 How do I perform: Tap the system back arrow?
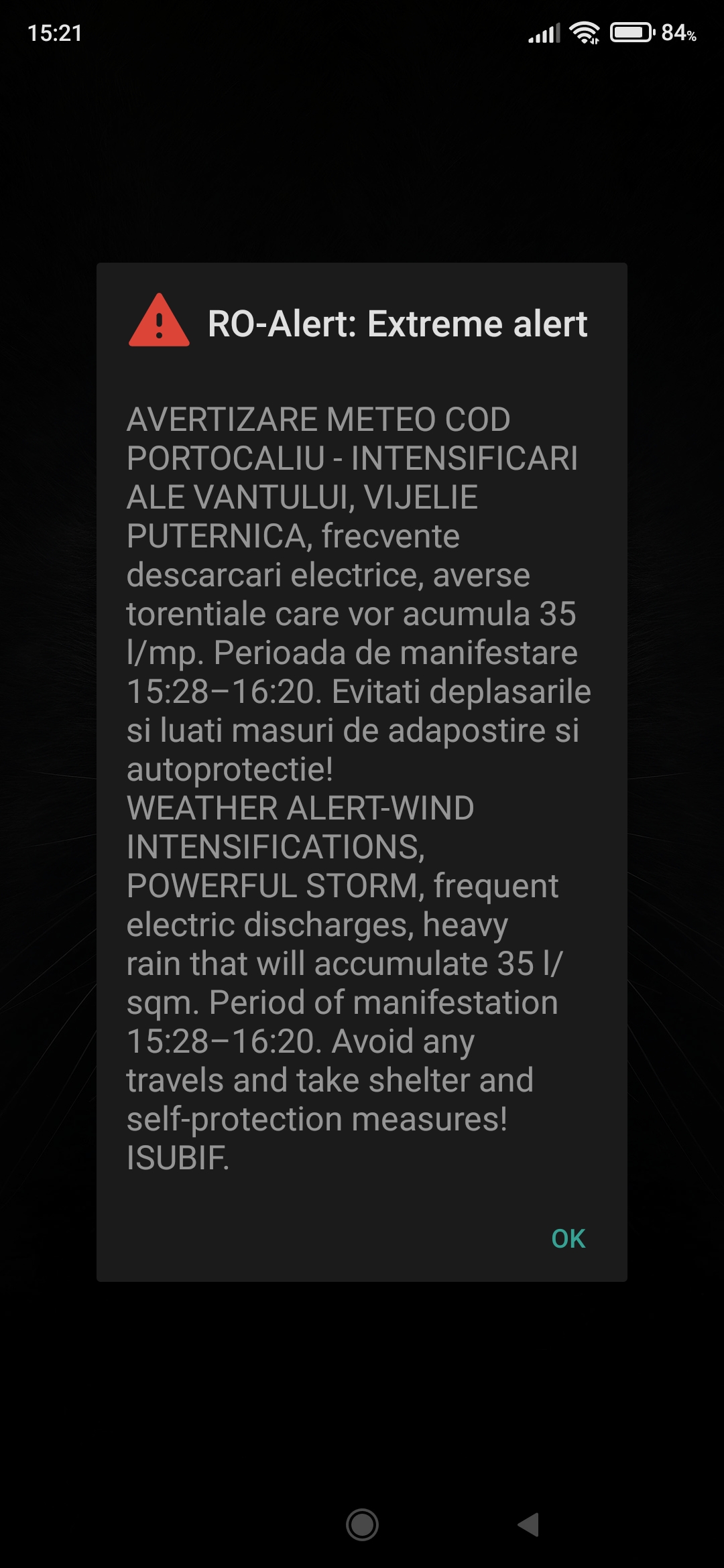pos(529,1524)
